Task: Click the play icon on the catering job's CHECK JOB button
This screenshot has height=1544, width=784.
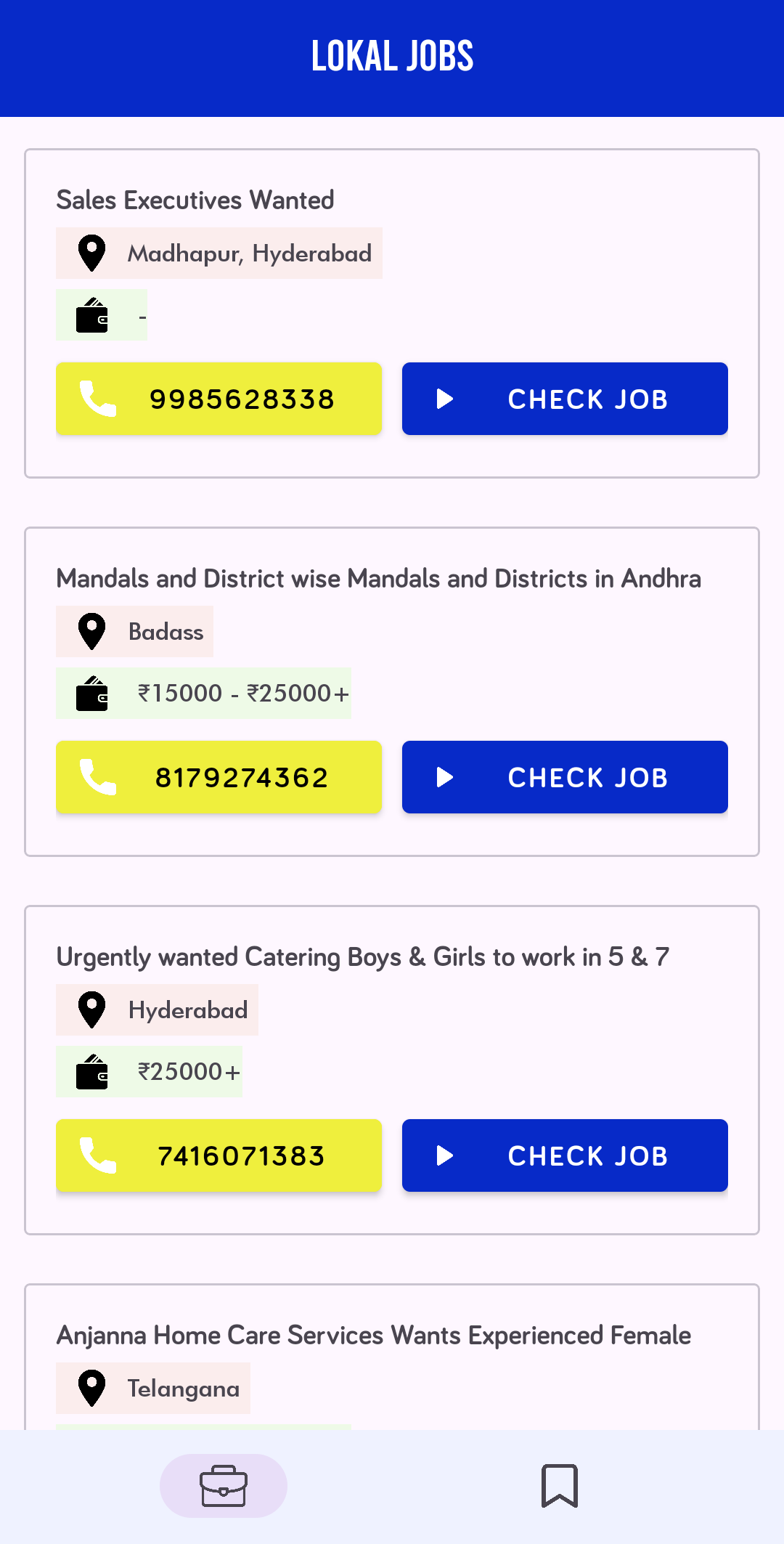Action: pos(444,1155)
